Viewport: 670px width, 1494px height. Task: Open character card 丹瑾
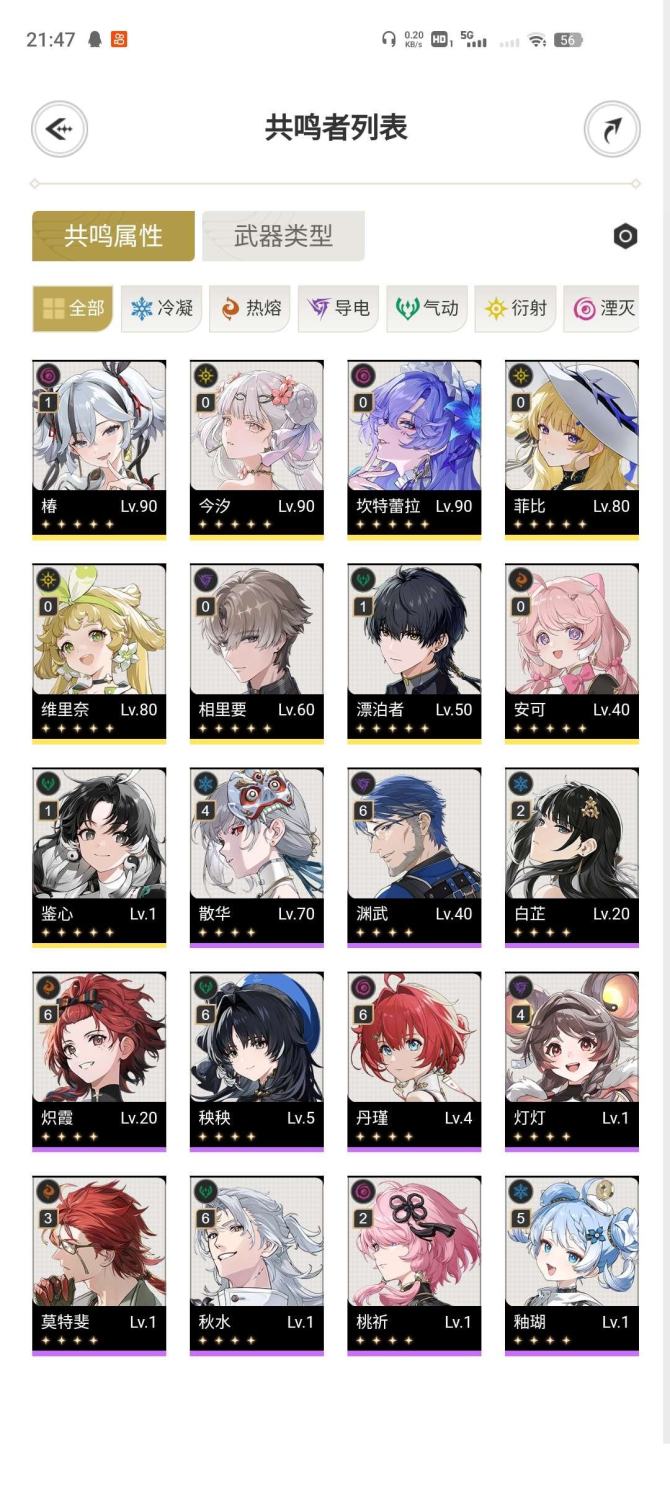pyautogui.click(x=414, y=1060)
